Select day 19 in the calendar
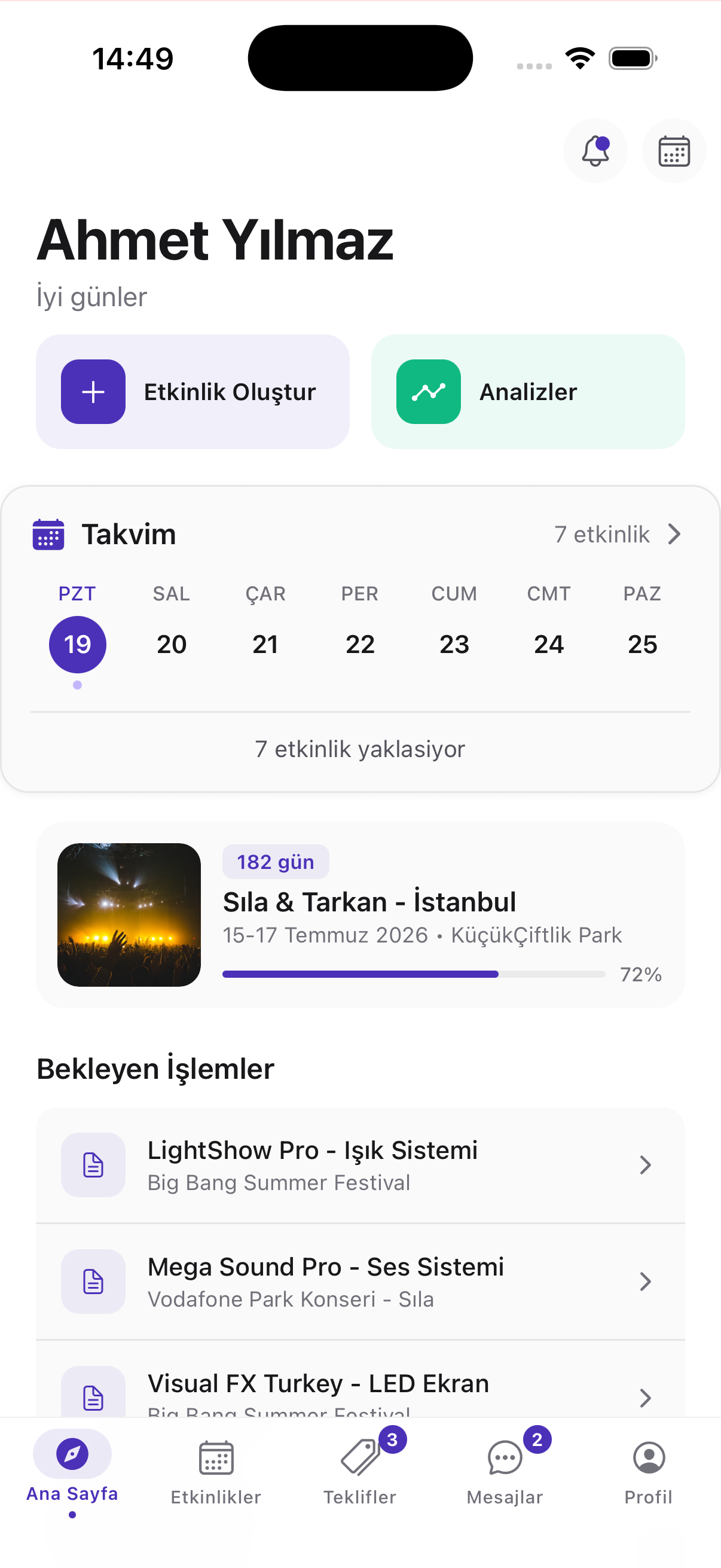Image resolution: width=721 pixels, height=1568 pixels. coord(77,644)
